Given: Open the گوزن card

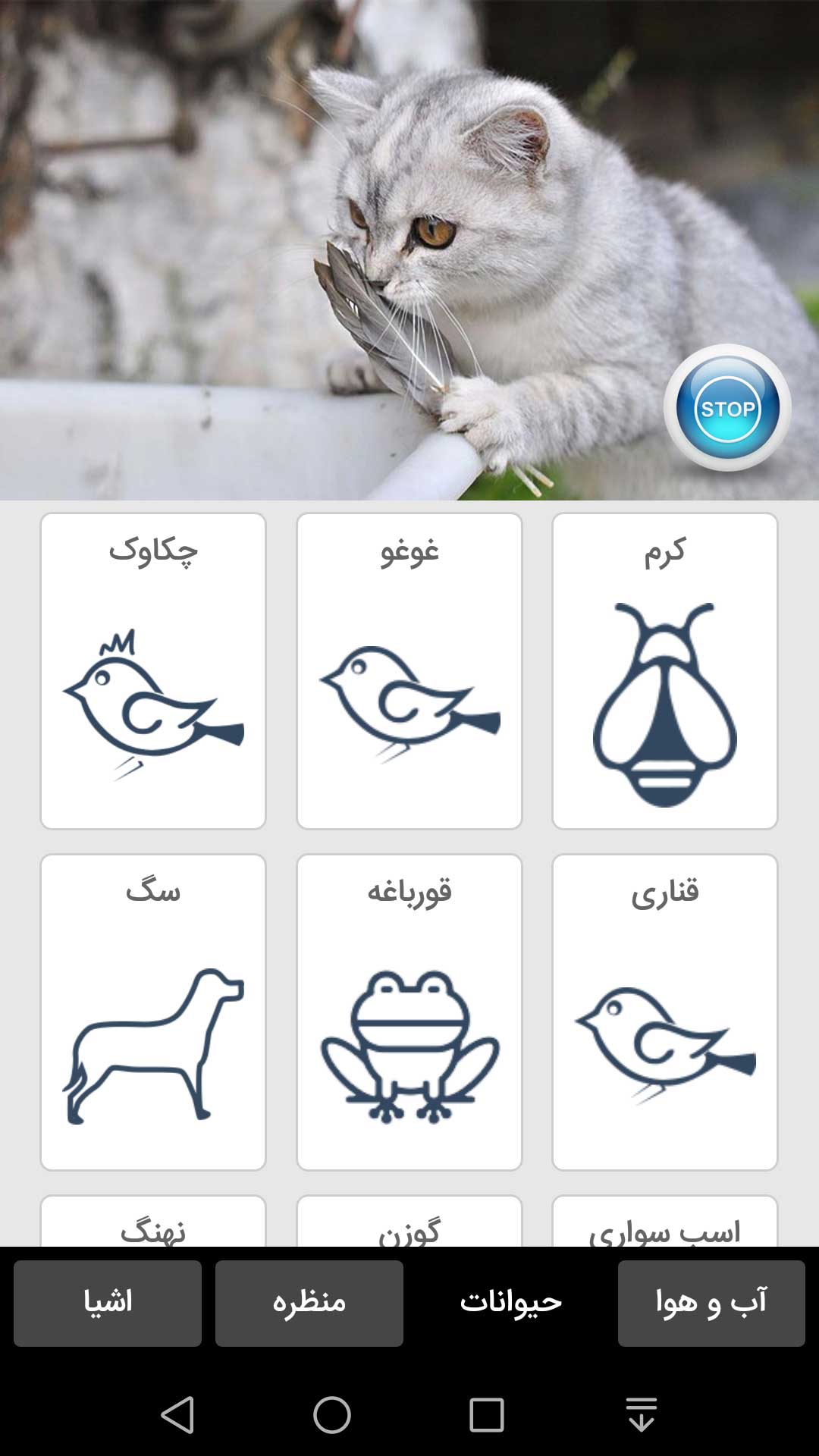Looking at the screenshot, I should 409,1224.
